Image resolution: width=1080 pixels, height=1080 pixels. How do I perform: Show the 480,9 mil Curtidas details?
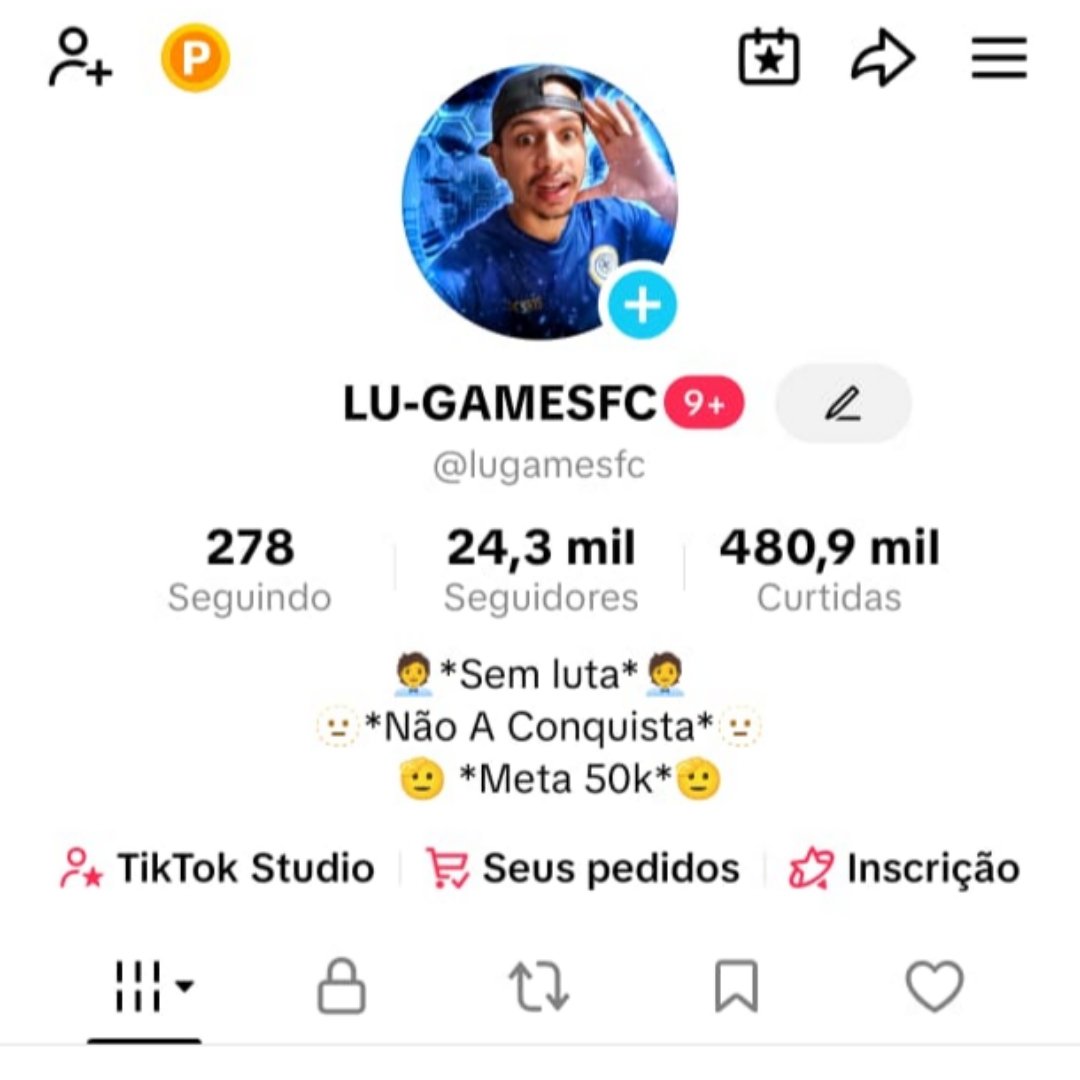pyautogui.click(x=829, y=570)
